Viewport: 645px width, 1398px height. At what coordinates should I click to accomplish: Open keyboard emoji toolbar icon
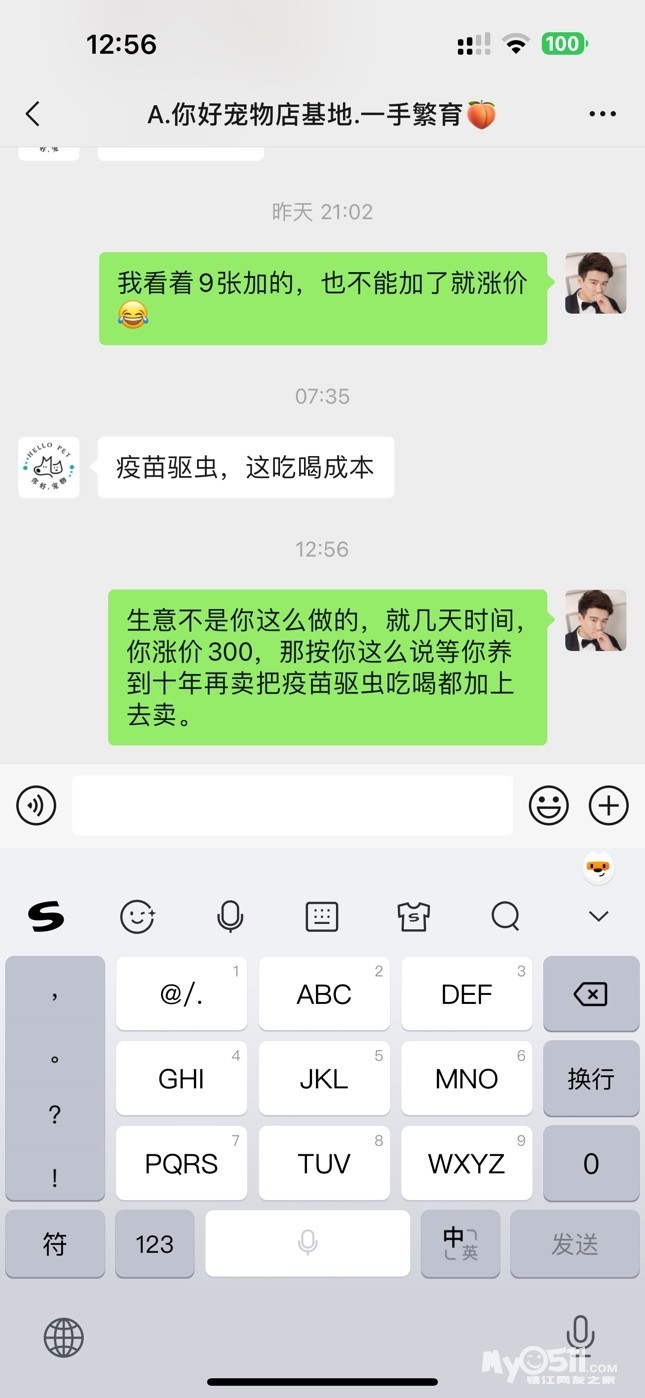[138, 915]
